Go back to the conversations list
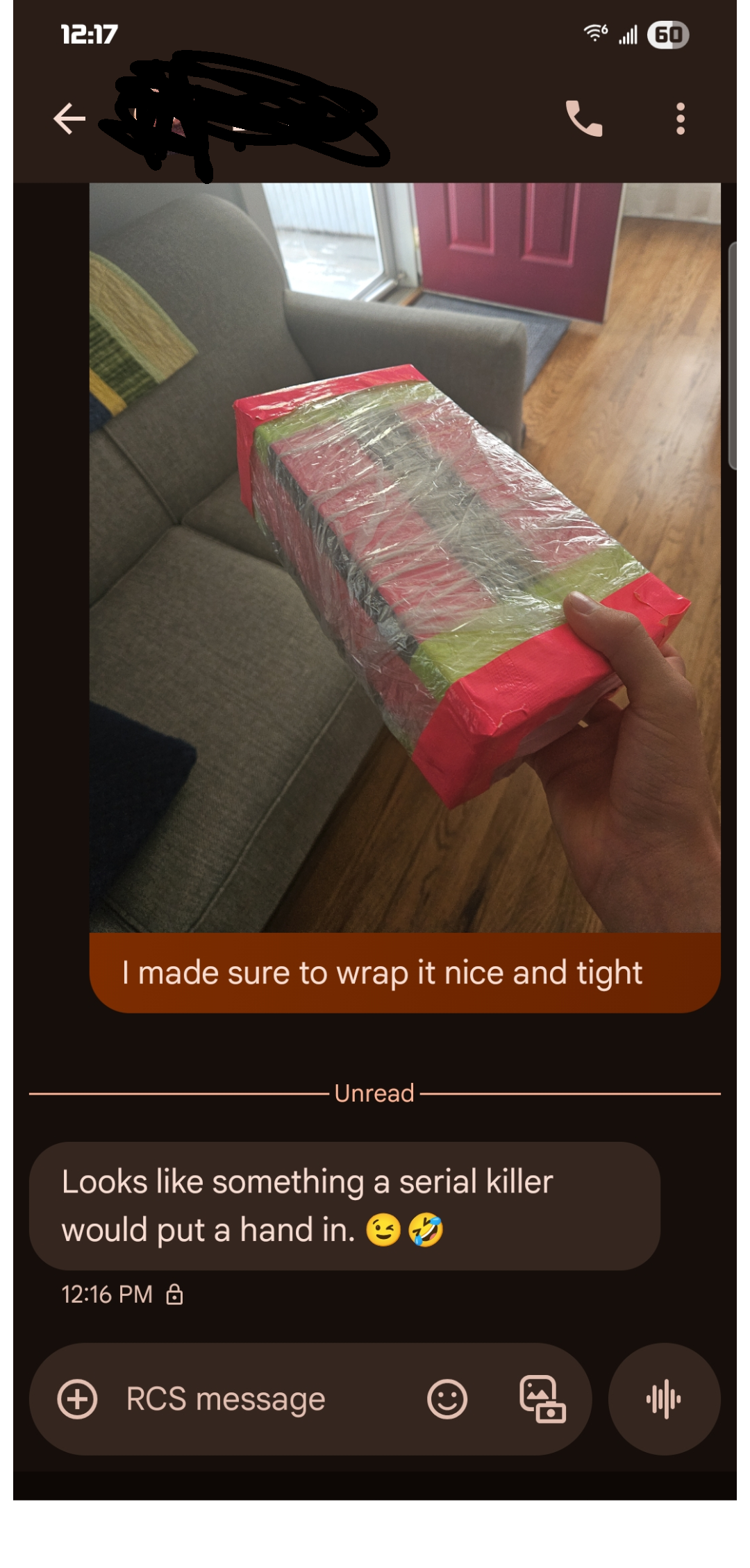 69,119
